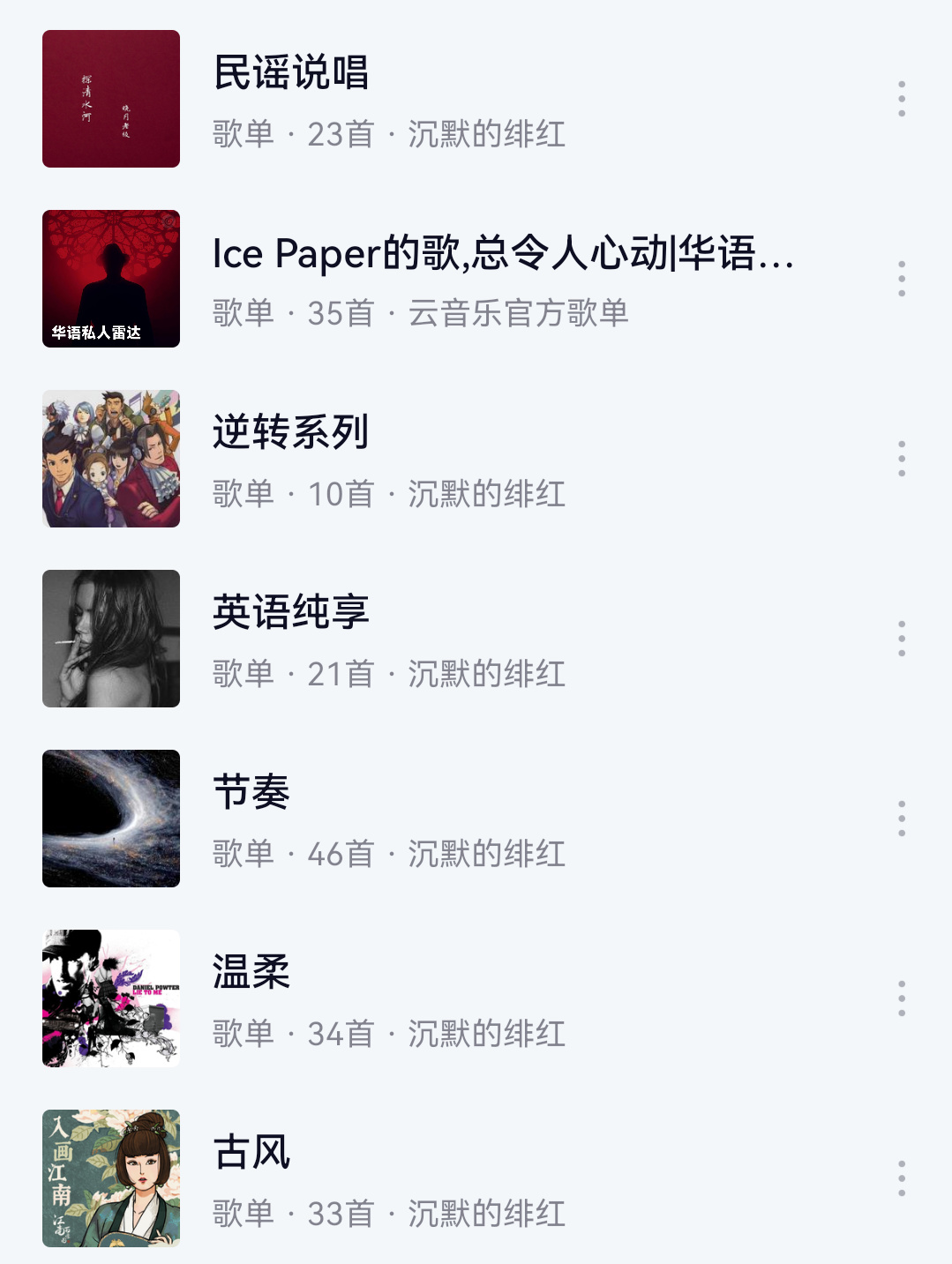Open the overflow menu for 英语纯享
Image resolution: width=952 pixels, height=1264 pixels.
(901, 639)
